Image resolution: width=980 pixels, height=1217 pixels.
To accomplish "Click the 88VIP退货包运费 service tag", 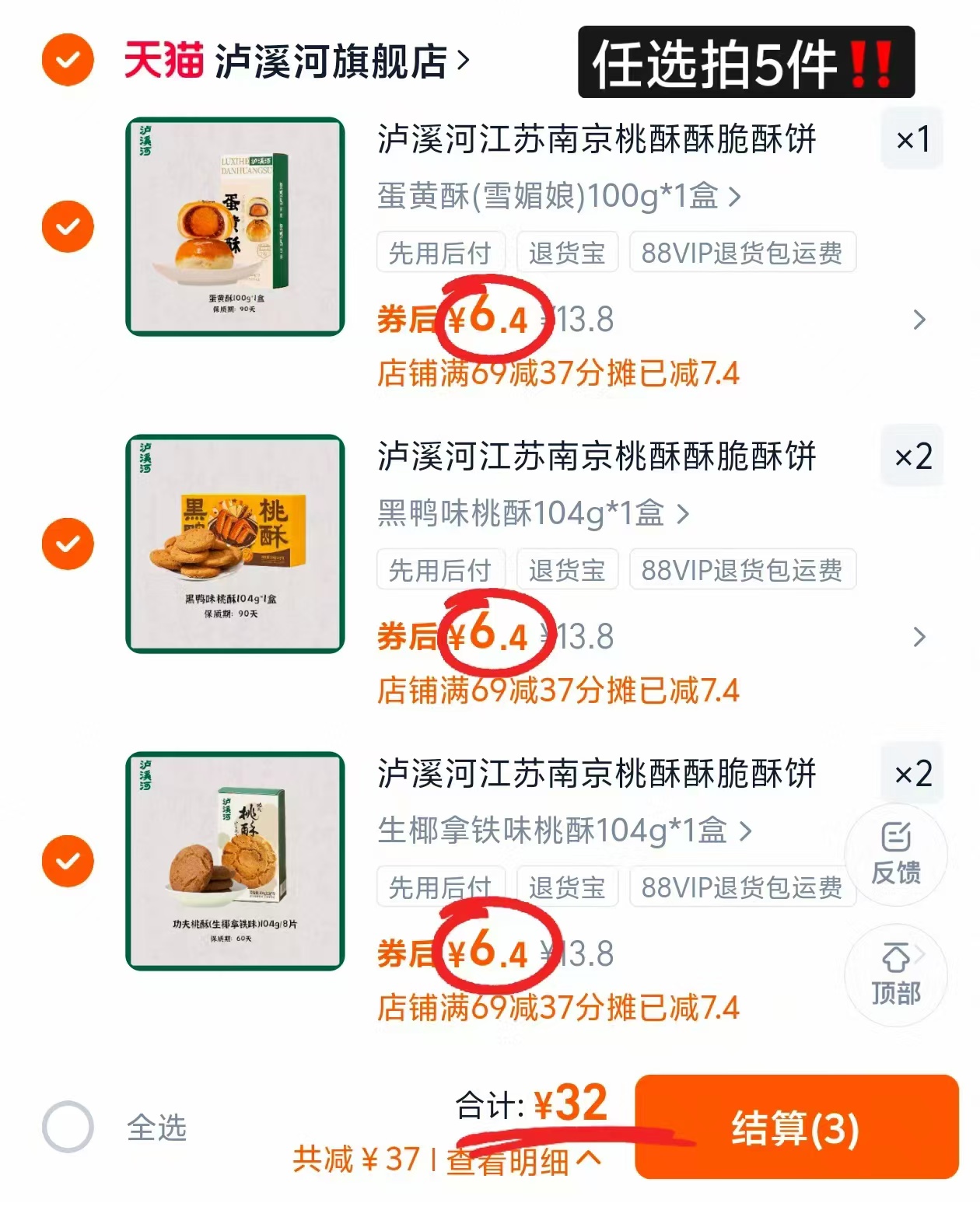I will click(744, 252).
